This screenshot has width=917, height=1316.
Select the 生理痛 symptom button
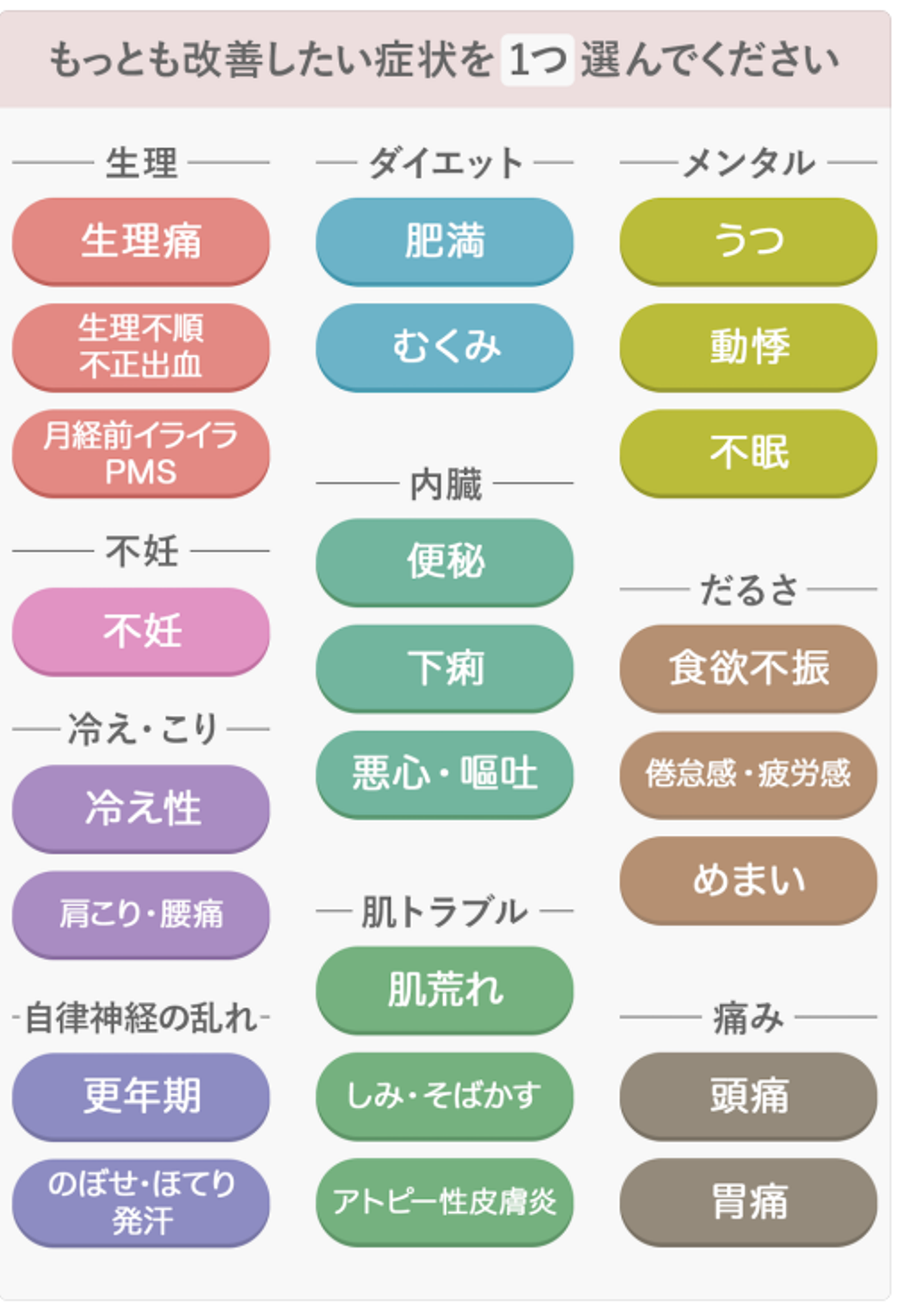point(141,241)
